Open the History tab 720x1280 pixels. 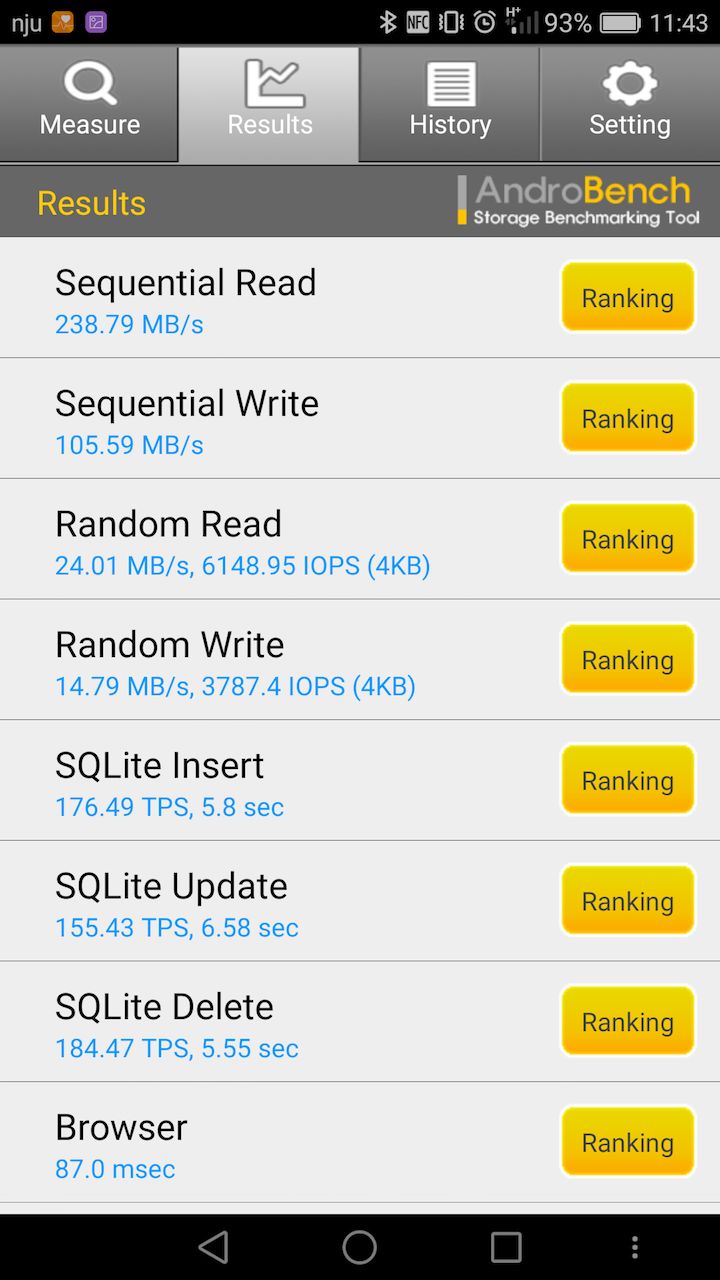[x=450, y=103]
